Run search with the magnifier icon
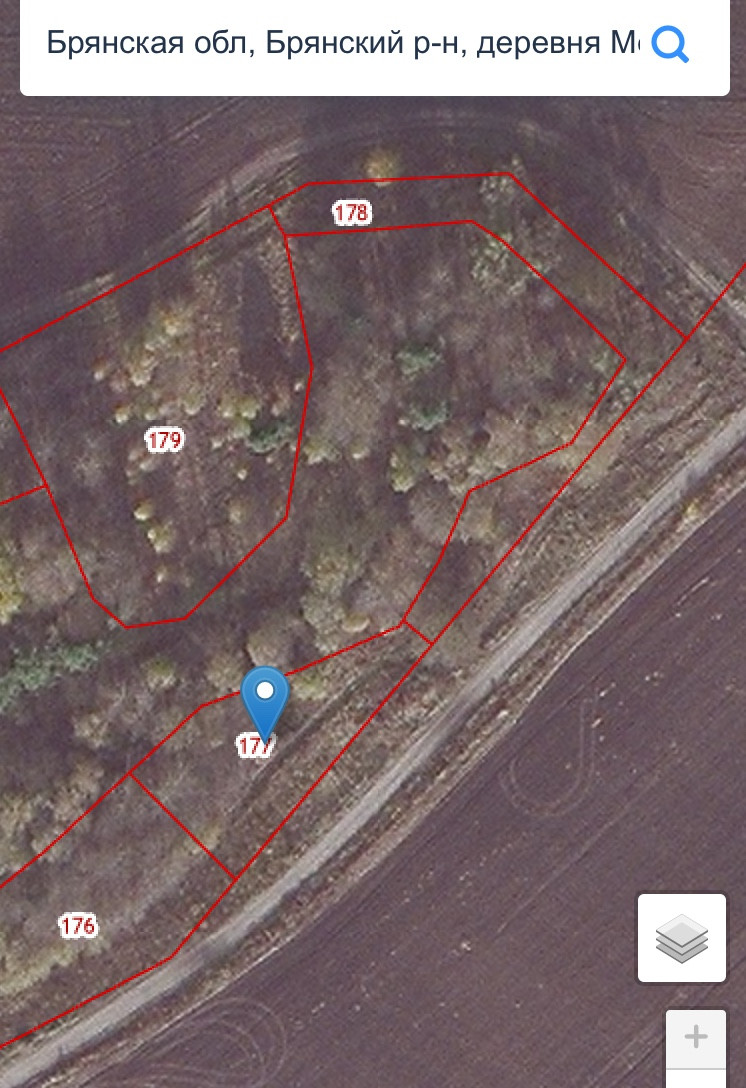 [669, 44]
